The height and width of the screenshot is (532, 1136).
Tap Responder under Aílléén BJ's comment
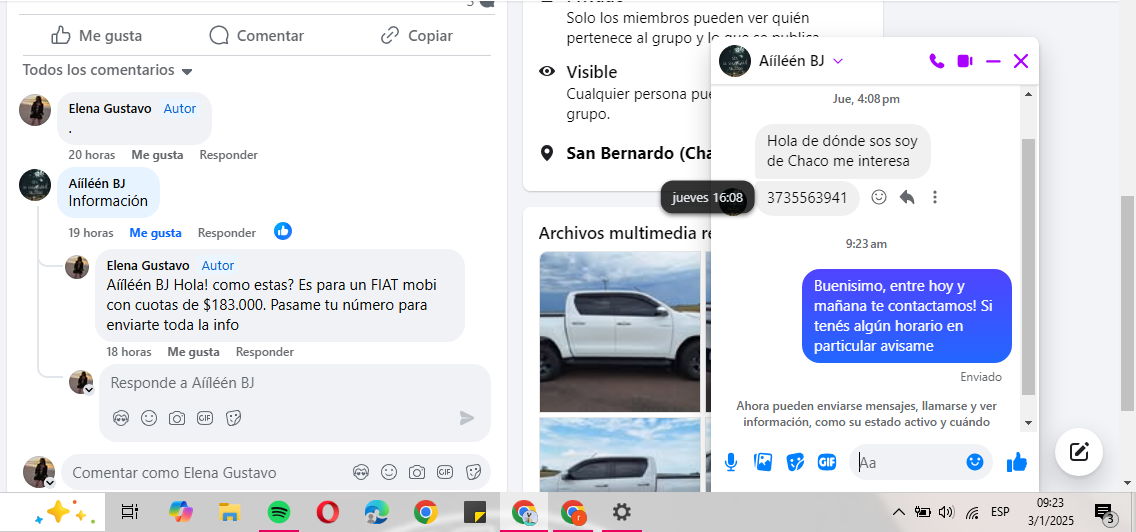coord(227,233)
